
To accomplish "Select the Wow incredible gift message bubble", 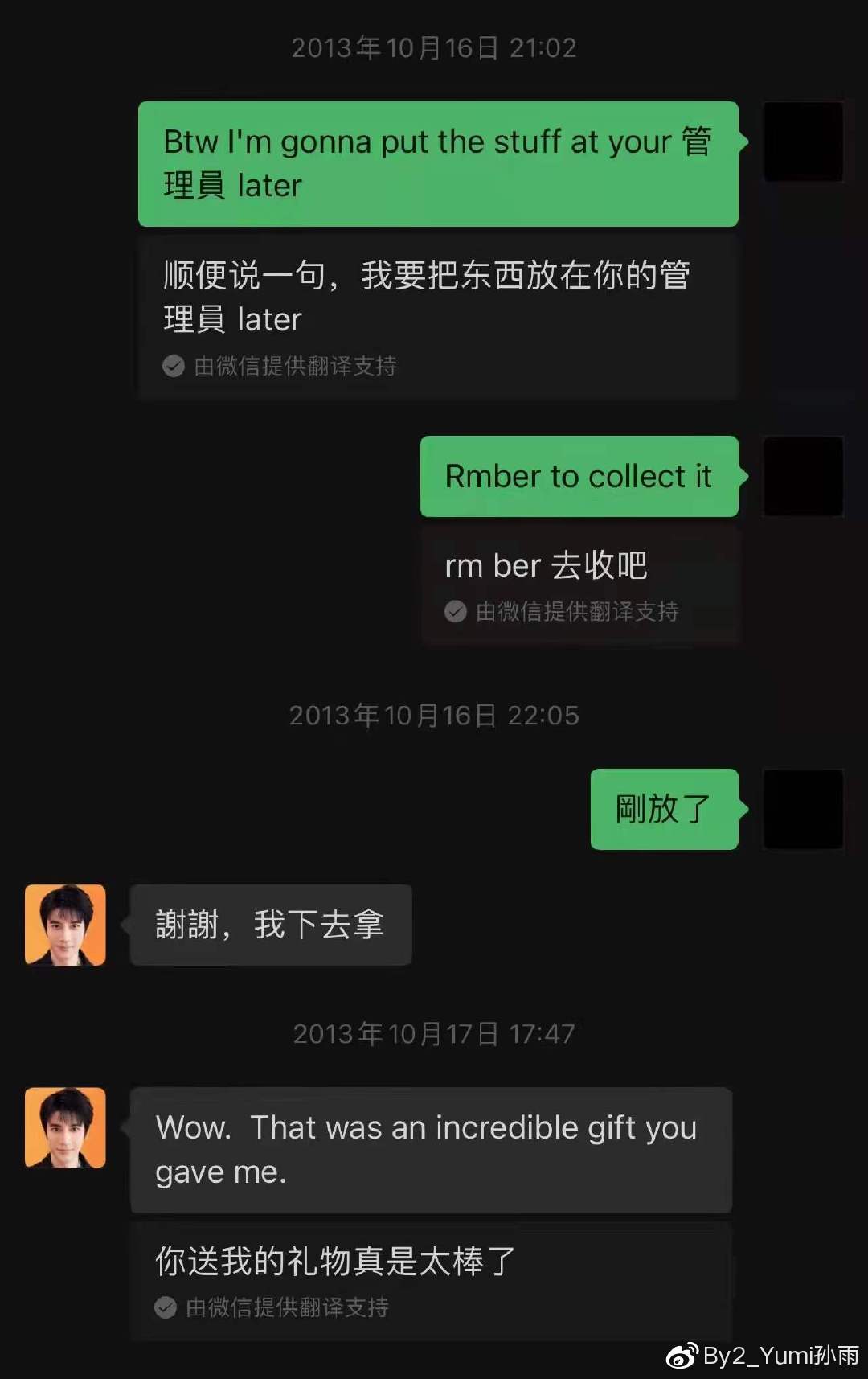I will (430, 1148).
